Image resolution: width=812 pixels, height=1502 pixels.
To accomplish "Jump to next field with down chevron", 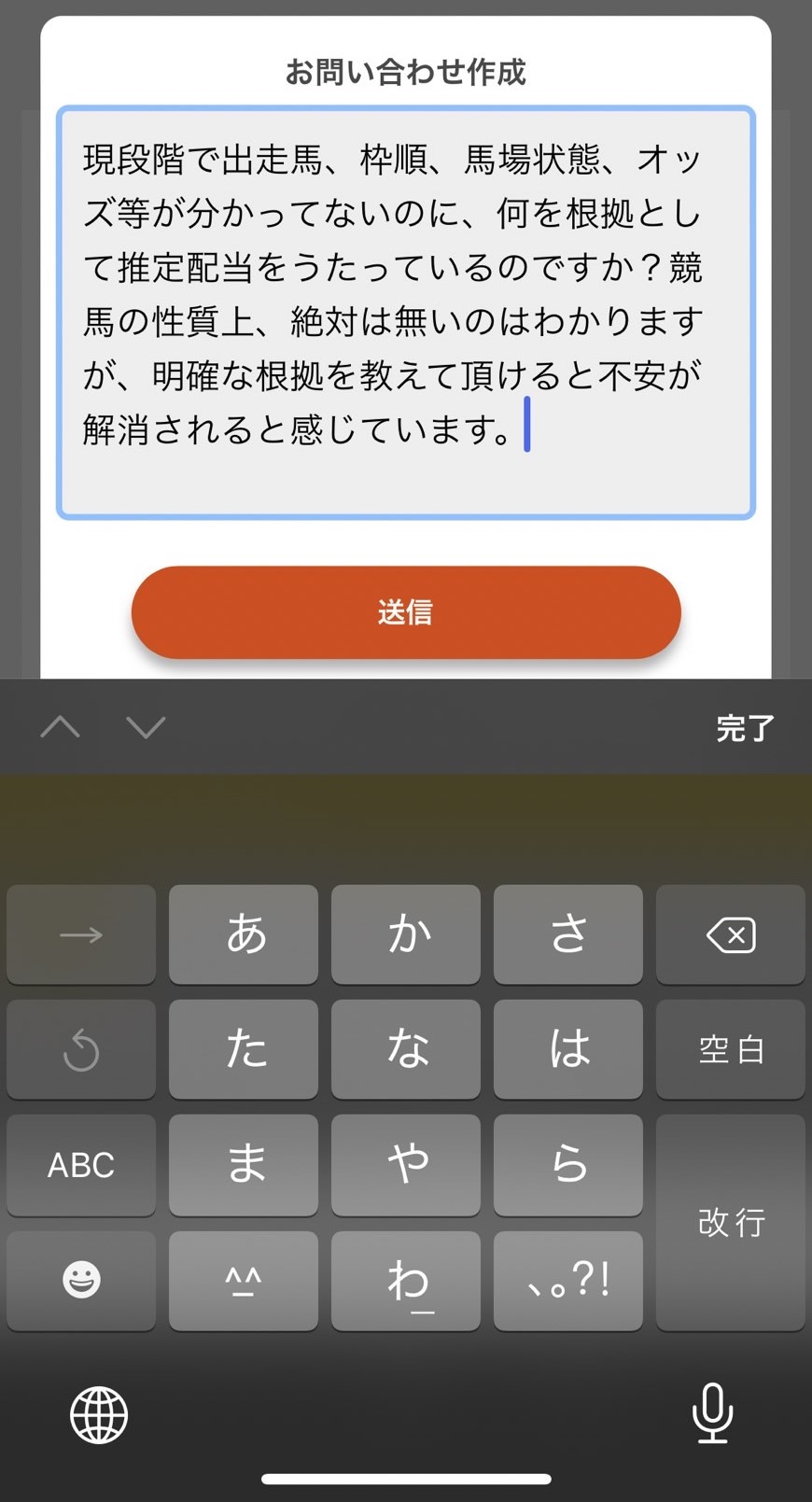I will [x=146, y=727].
